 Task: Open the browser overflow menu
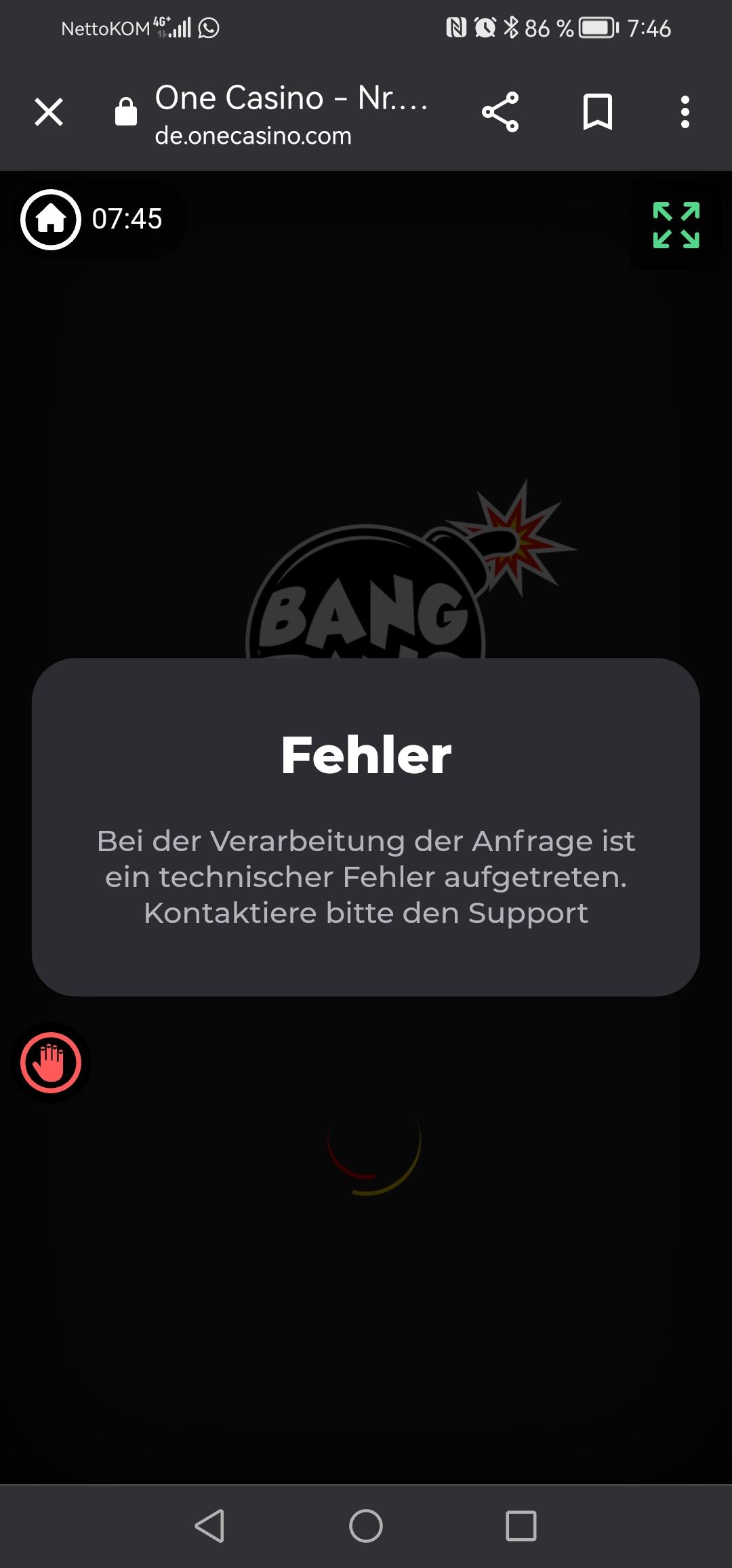(685, 112)
